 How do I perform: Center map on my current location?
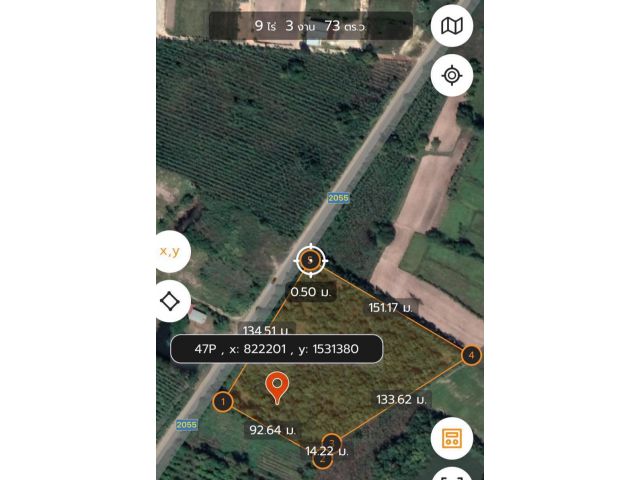coord(452,75)
